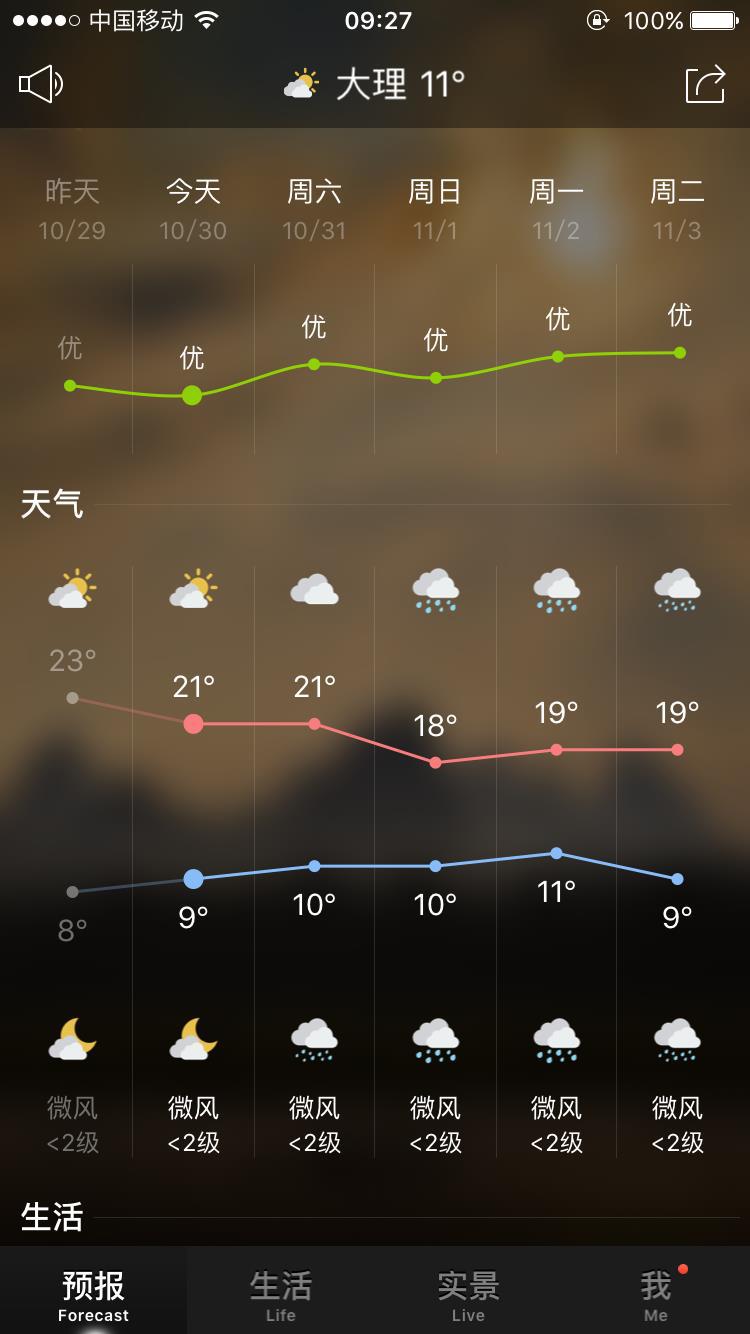Select the 今天 10/30 forecast column
This screenshot has height=1334, width=750.
[x=193, y=210]
